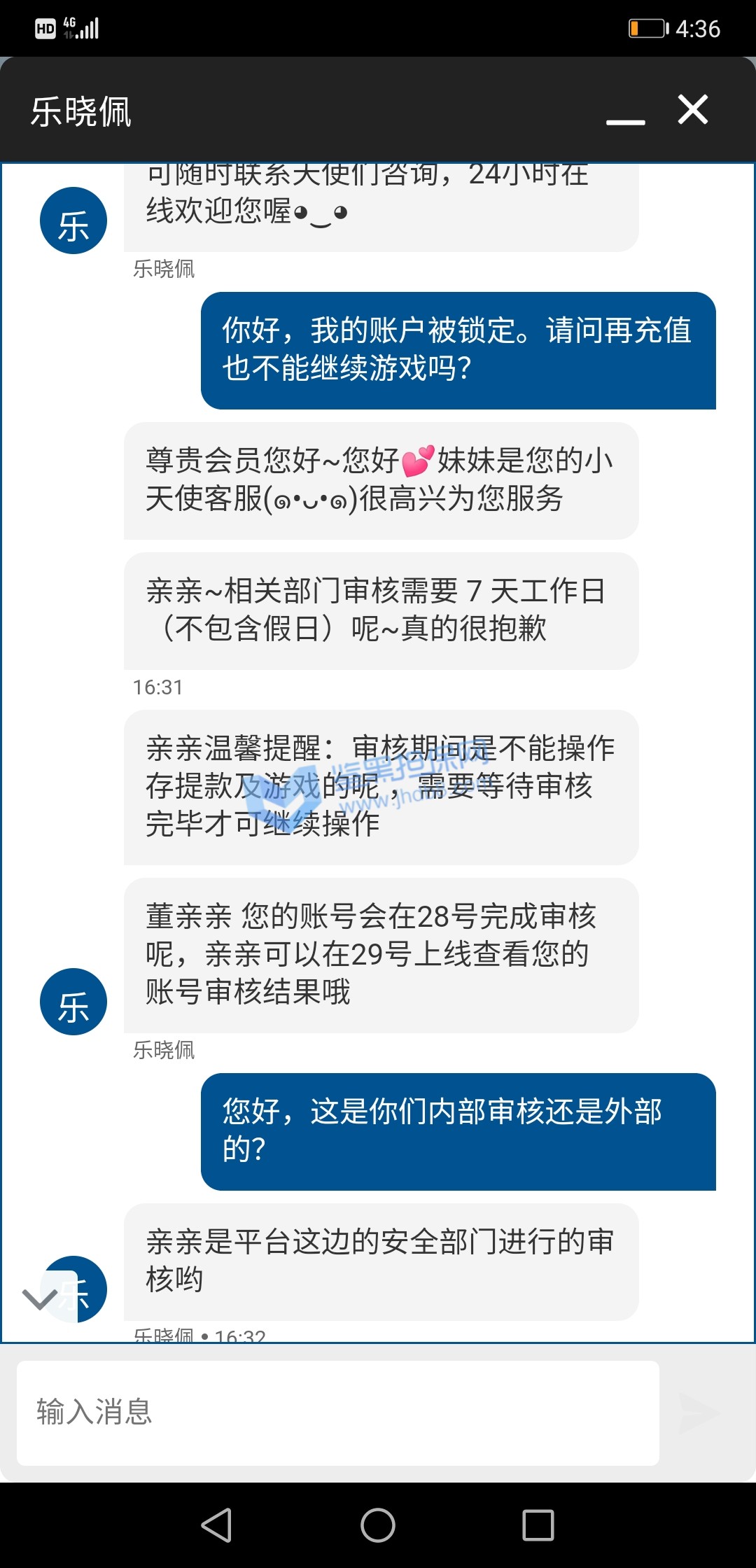Close the 乐晓佩 chat window
Screen dimensions: 756x1568
pyautogui.click(x=692, y=110)
